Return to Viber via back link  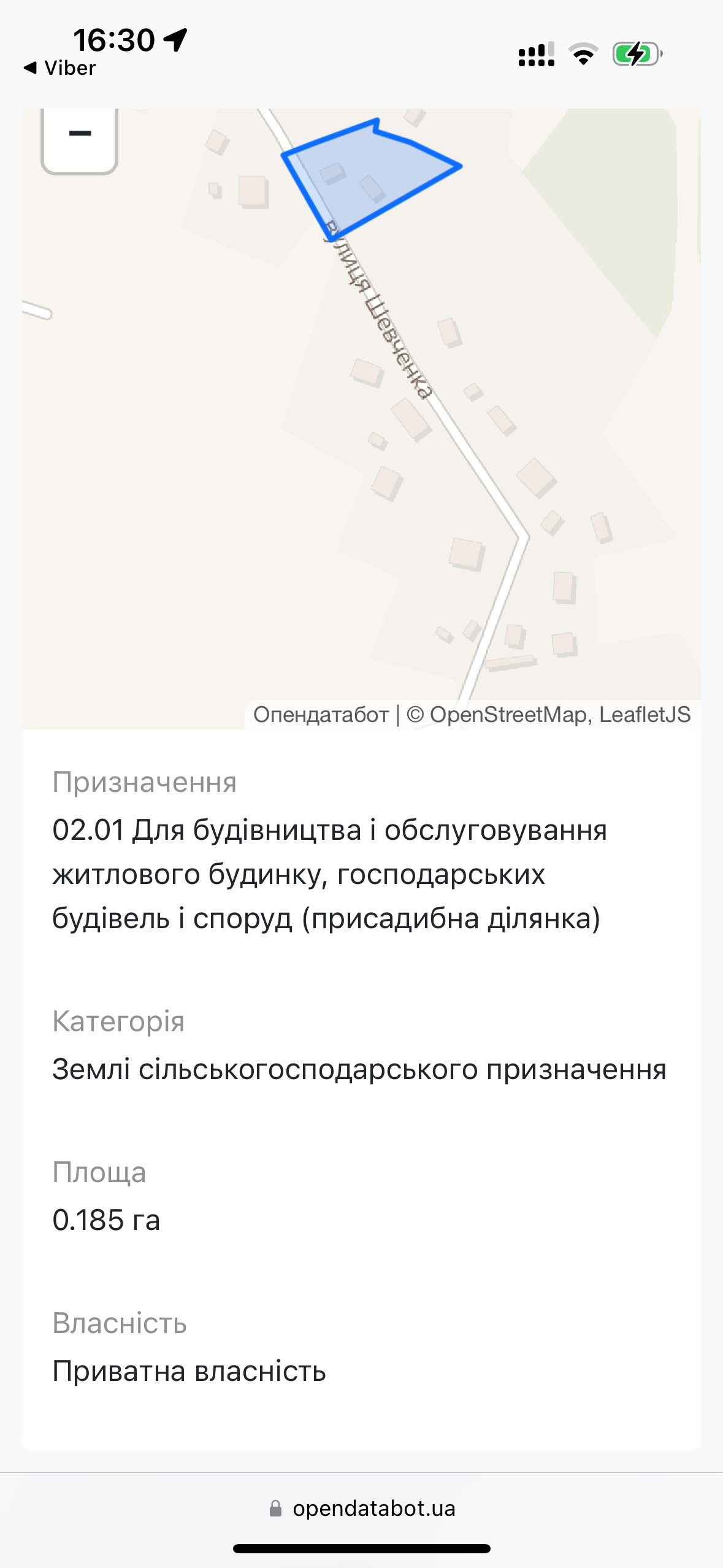[60, 68]
